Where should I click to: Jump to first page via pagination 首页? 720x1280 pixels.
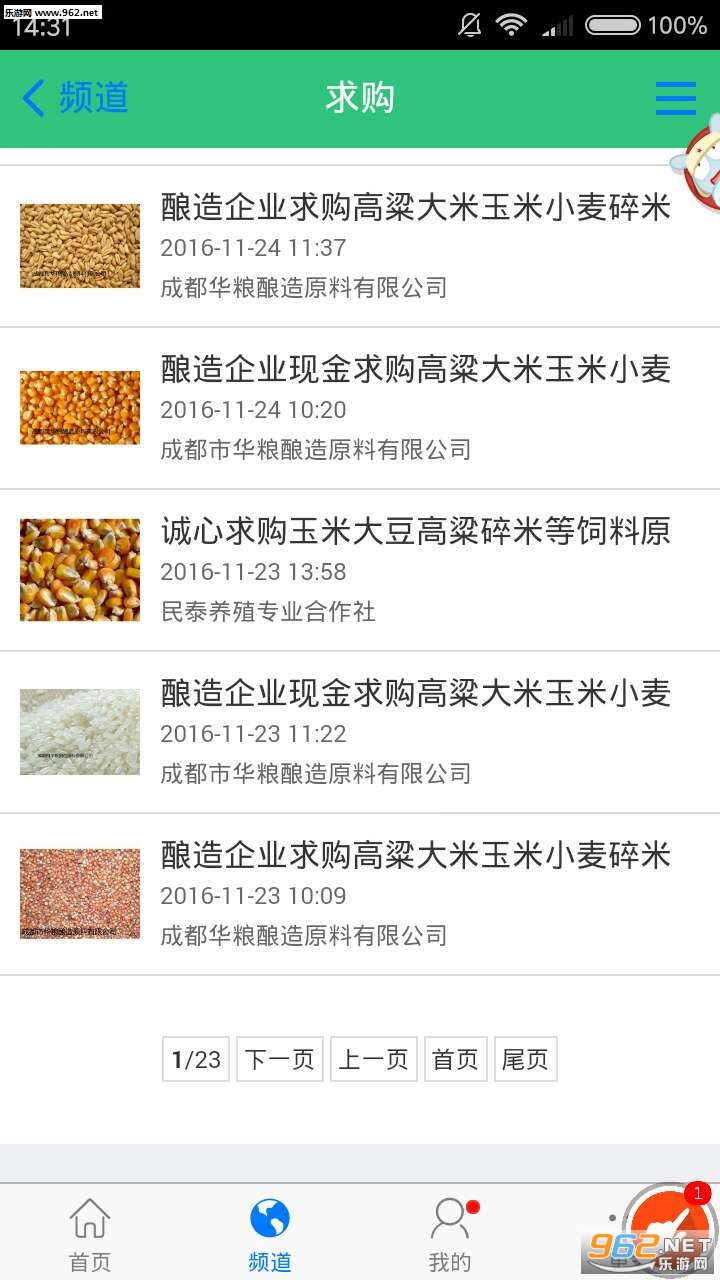point(456,1059)
